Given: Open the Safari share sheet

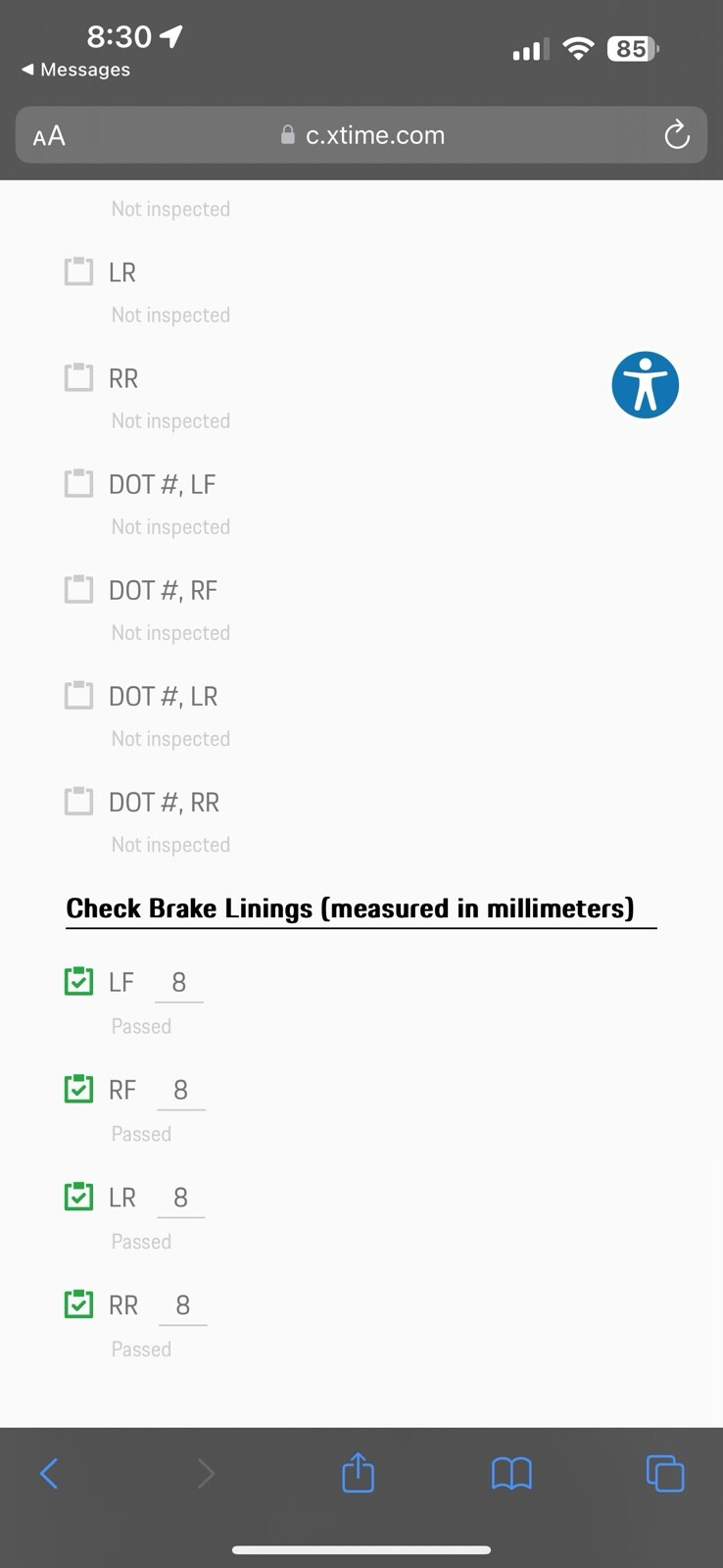Looking at the screenshot, I should click(x=358, y=1473).
